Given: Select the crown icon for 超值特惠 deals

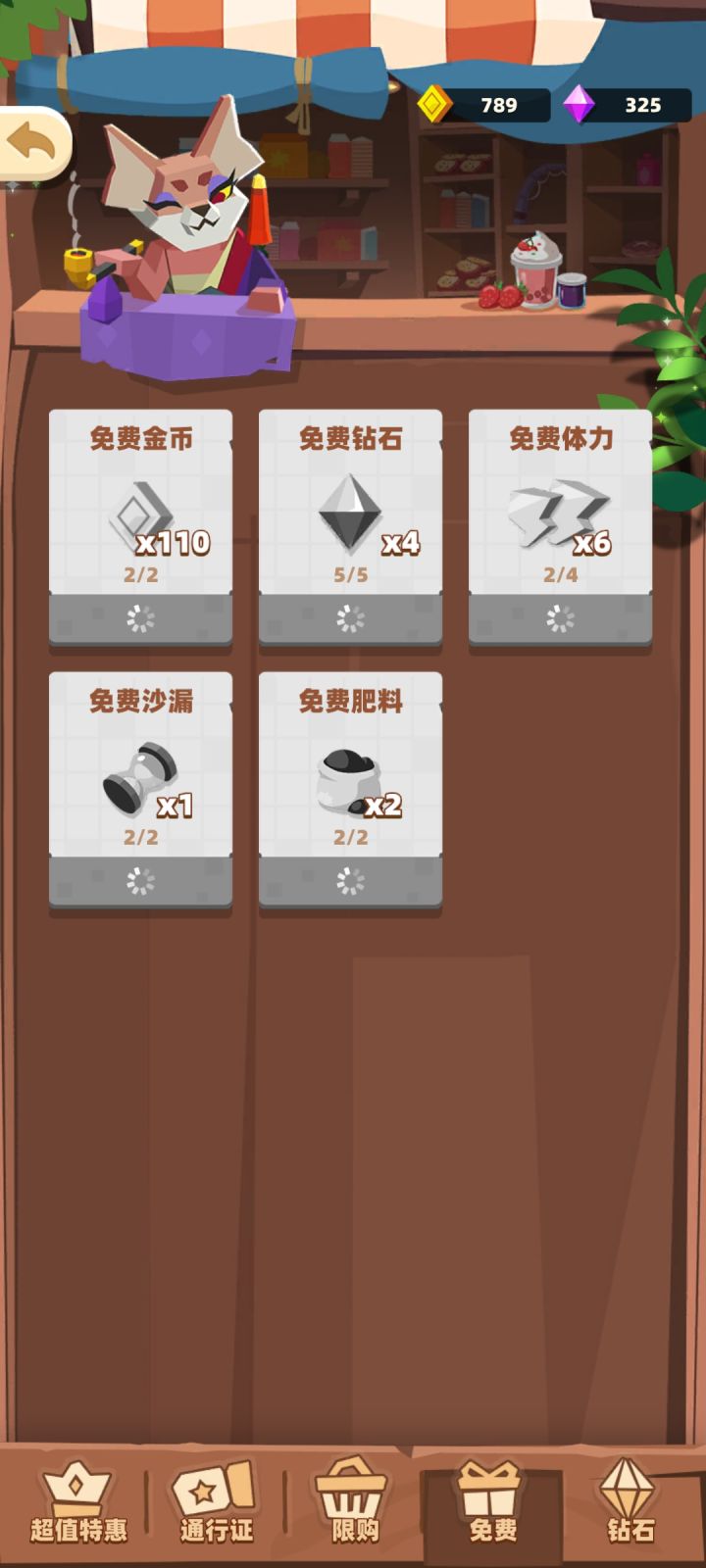Looking at the screenshot, I should [78, 1490].
